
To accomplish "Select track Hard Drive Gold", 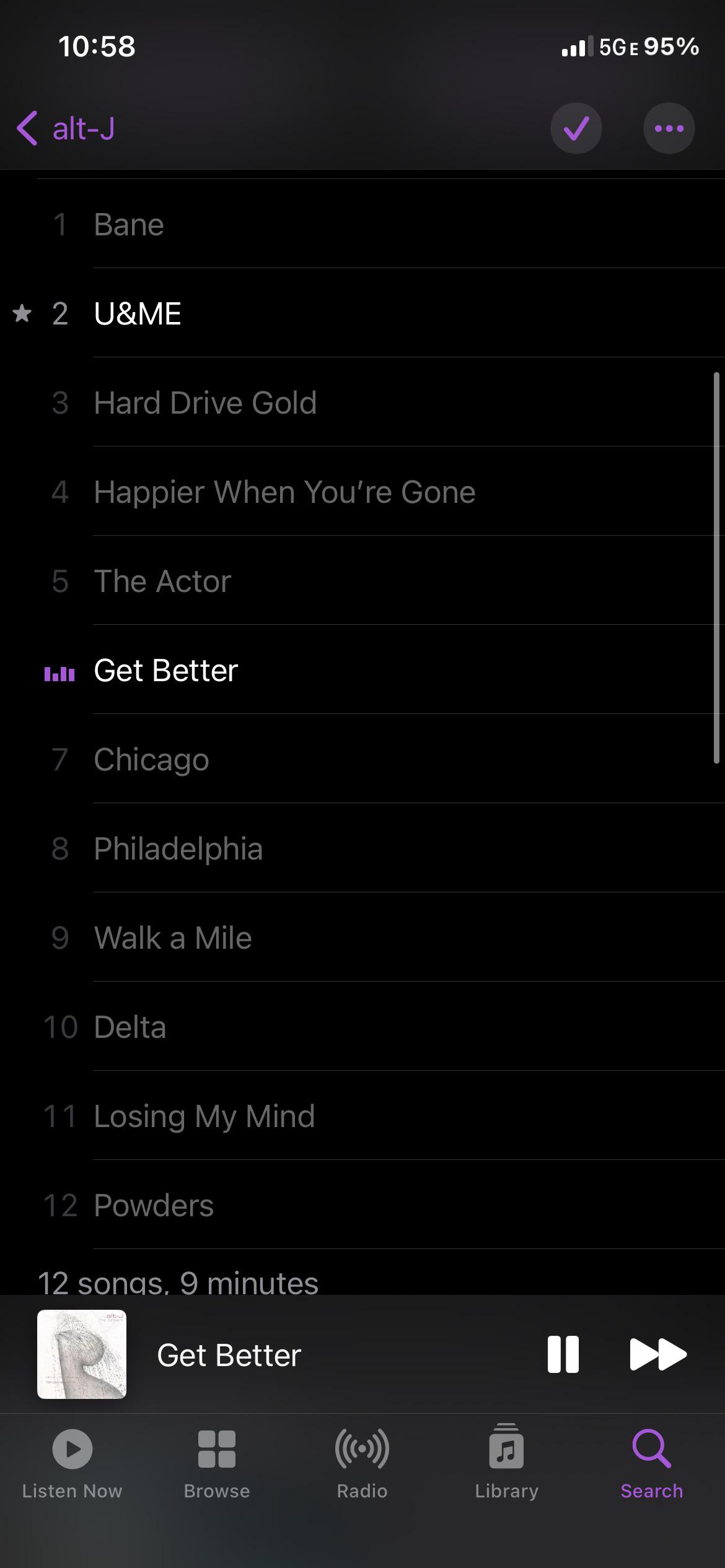I will [206, 402].
